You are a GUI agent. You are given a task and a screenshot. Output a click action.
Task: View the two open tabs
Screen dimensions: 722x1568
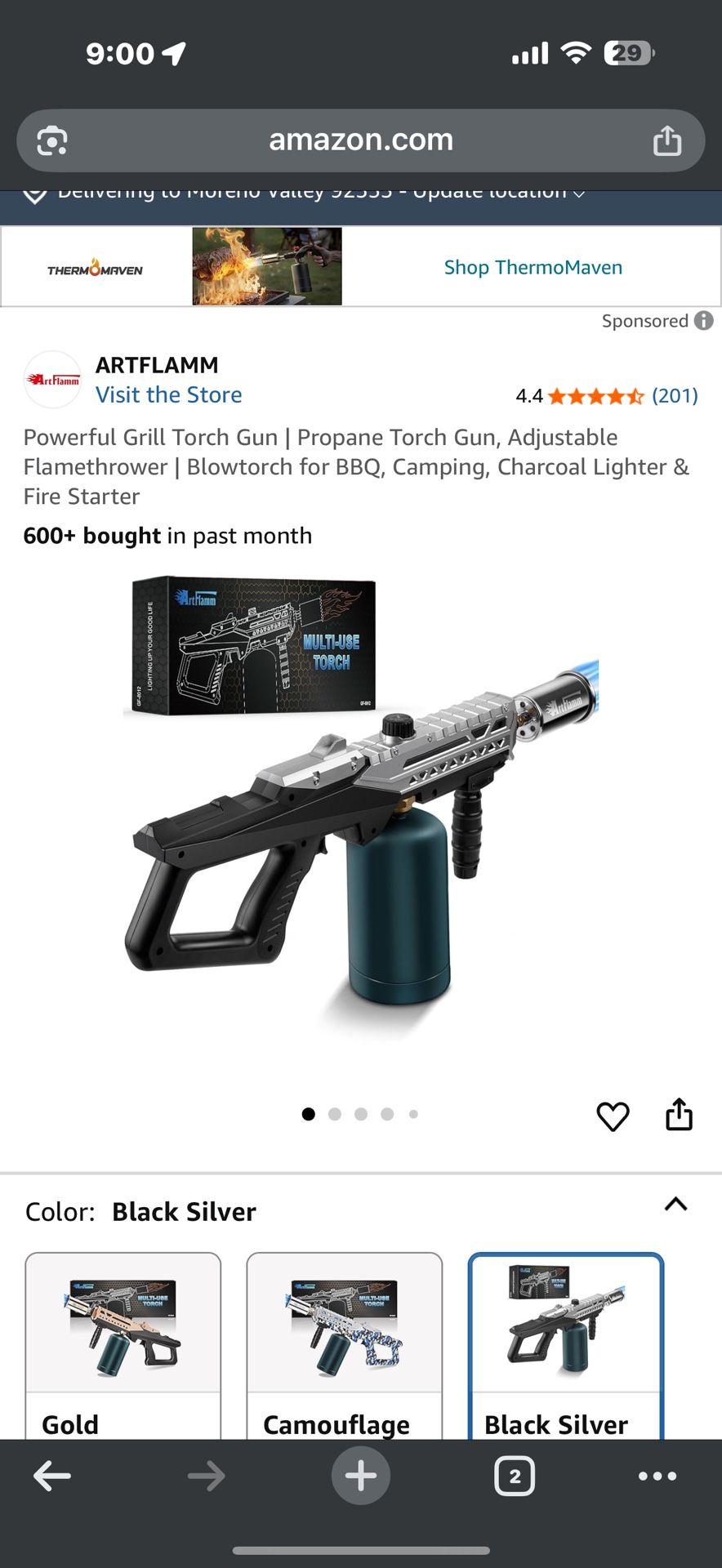(x=515, y=1476)
